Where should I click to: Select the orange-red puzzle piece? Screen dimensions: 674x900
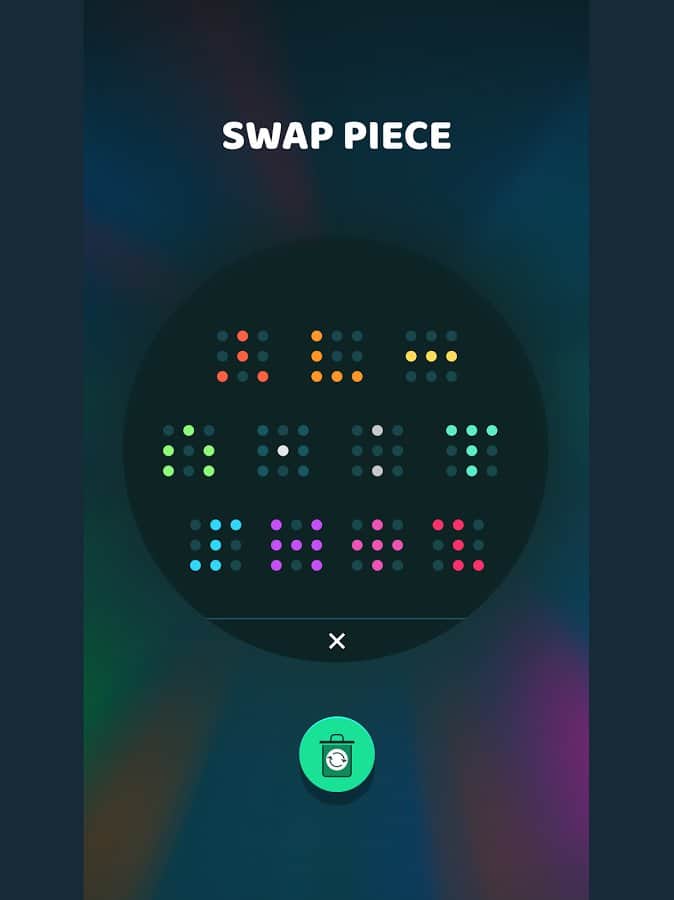tap(242, 356)
